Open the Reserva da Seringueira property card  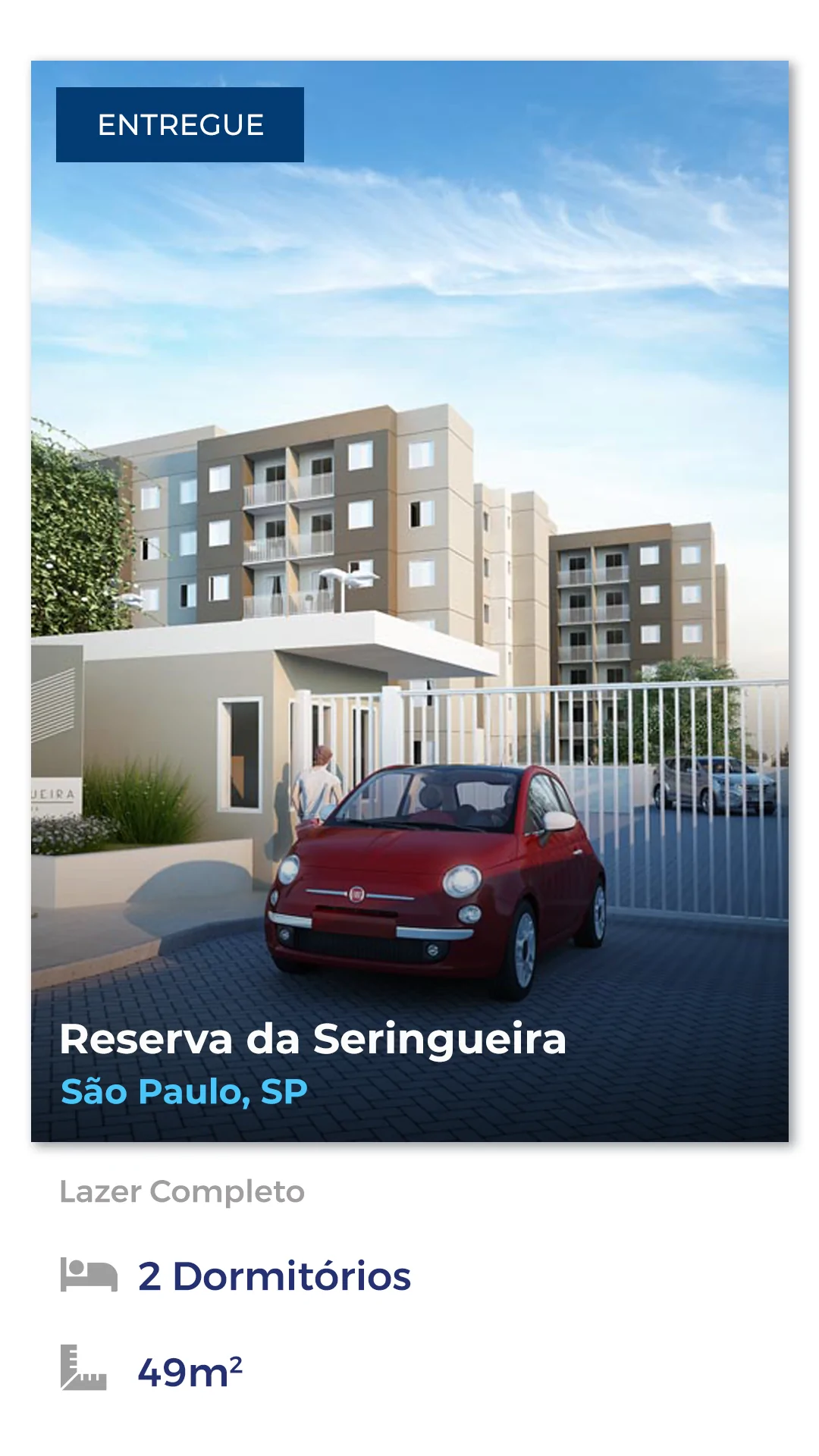coord(409,601)
